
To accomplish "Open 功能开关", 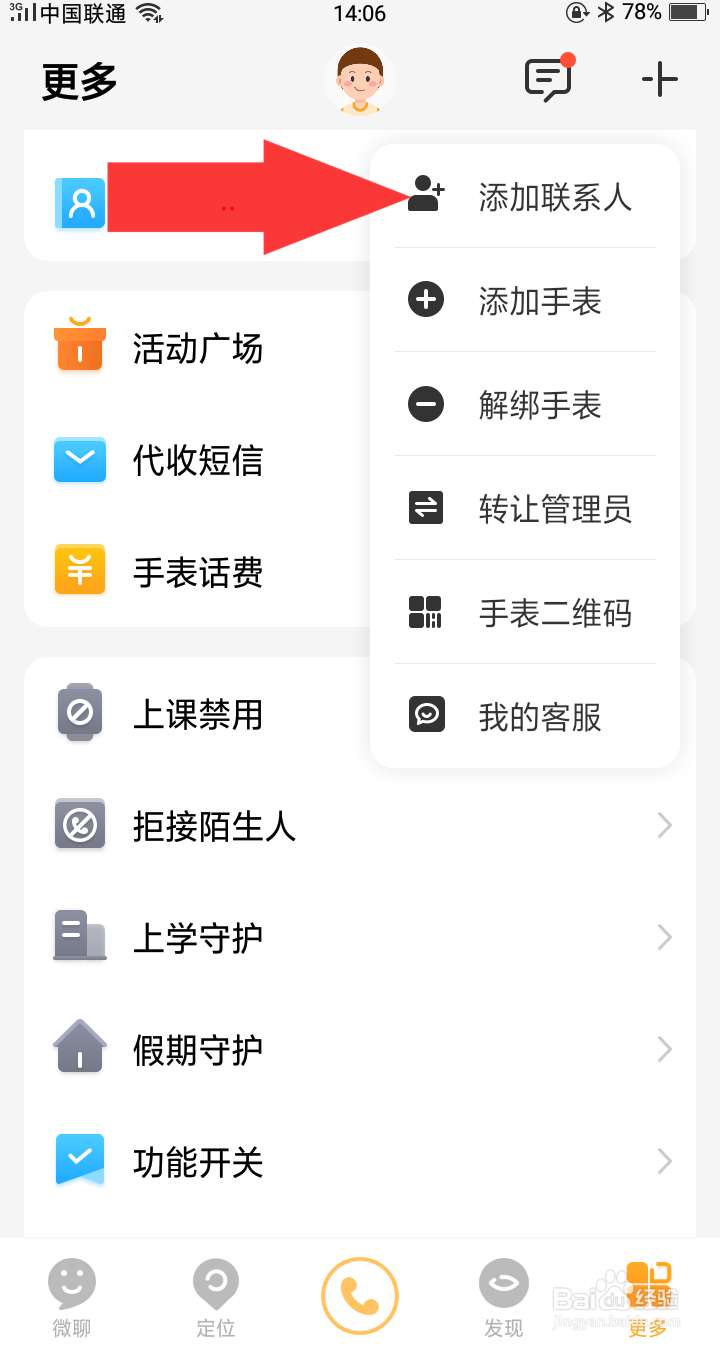I will pos(360,1162).
